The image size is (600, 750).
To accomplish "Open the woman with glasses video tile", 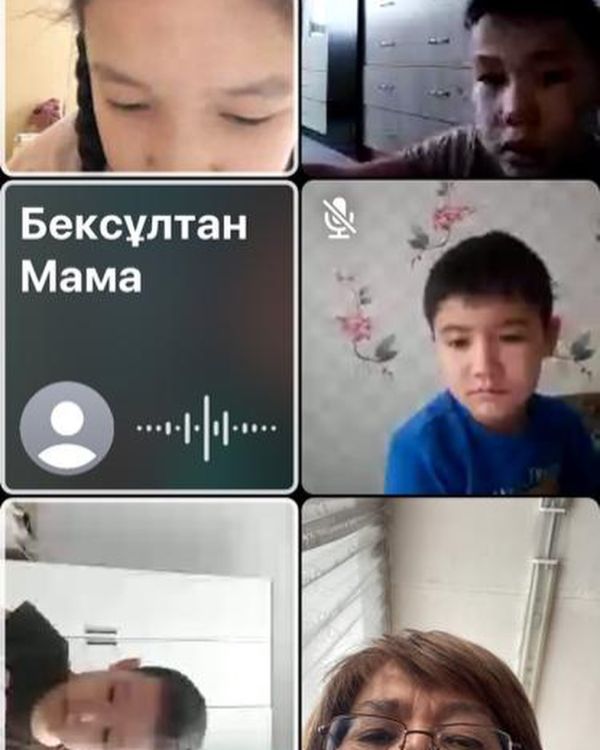I will click(449, 625).
